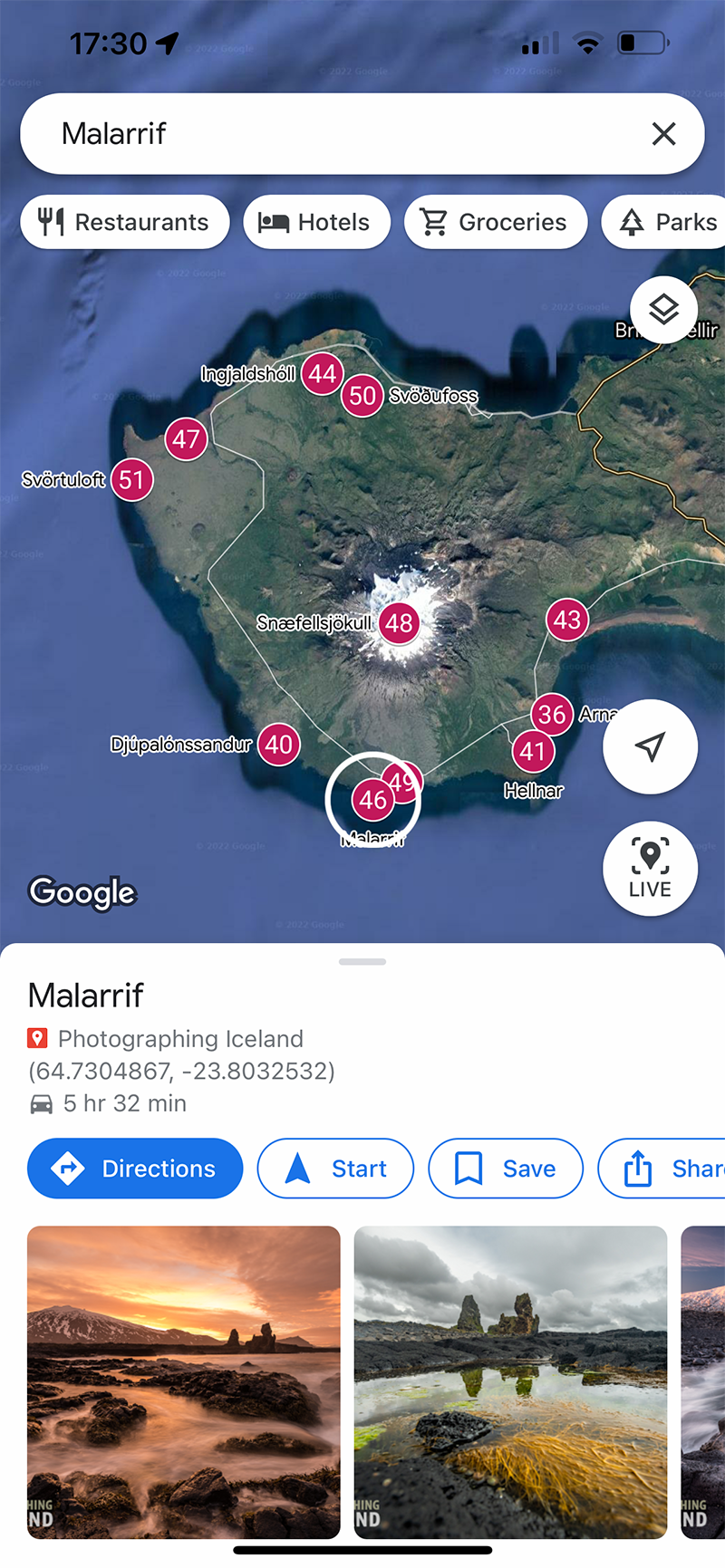725x1568 pixels.
Task: Select map pin 51 at Svörtuloft
Action: point(131,480)
